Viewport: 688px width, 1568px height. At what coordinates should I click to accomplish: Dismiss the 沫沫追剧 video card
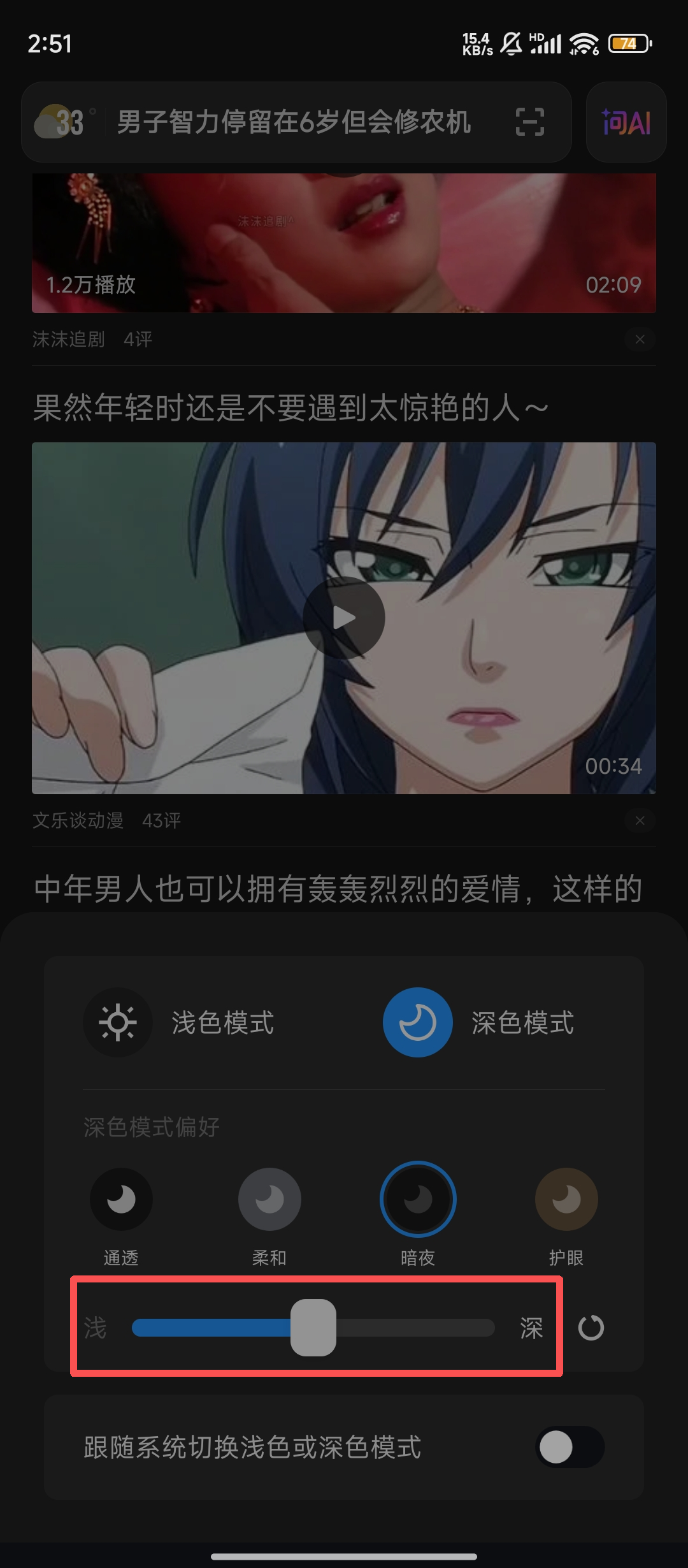pos(640,339)
